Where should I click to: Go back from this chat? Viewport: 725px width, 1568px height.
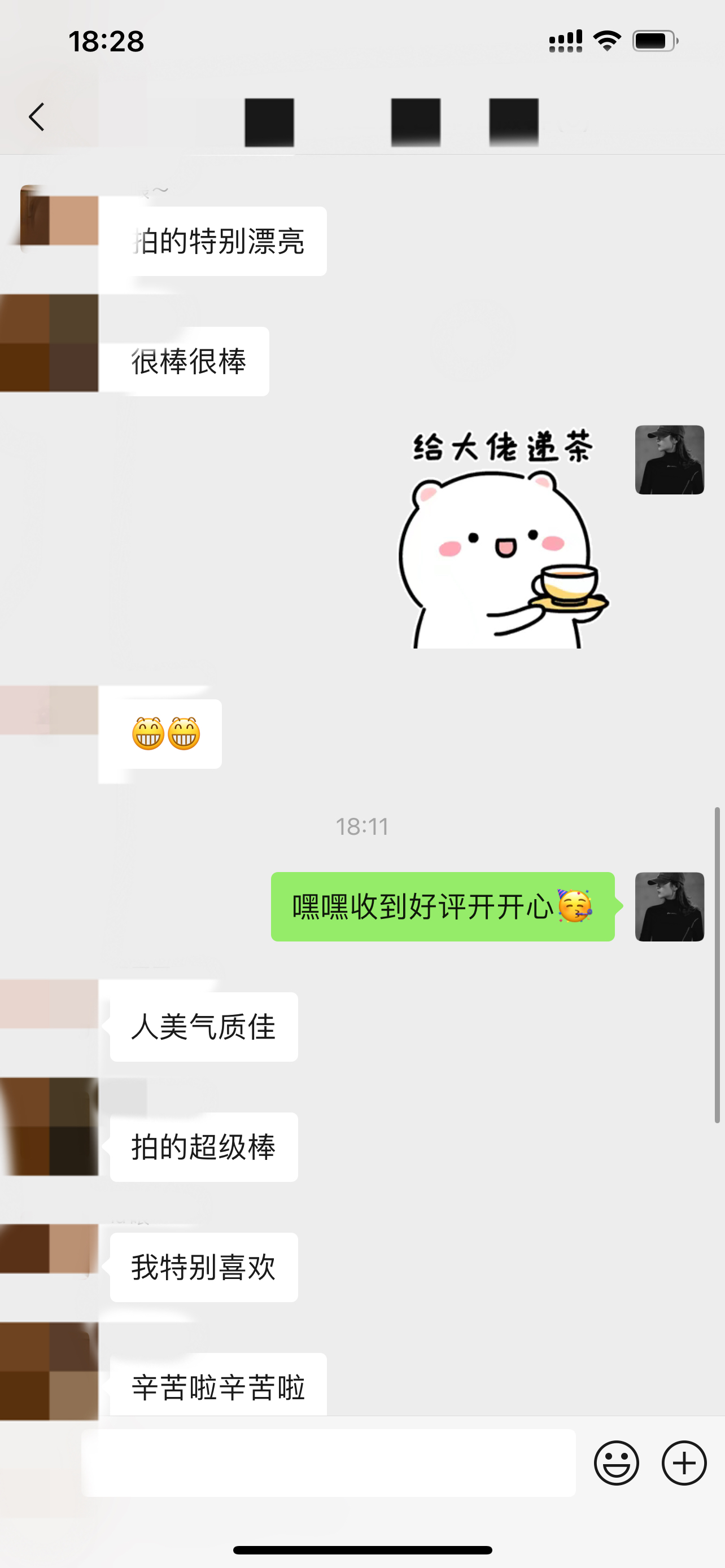[x=37, y=117]
